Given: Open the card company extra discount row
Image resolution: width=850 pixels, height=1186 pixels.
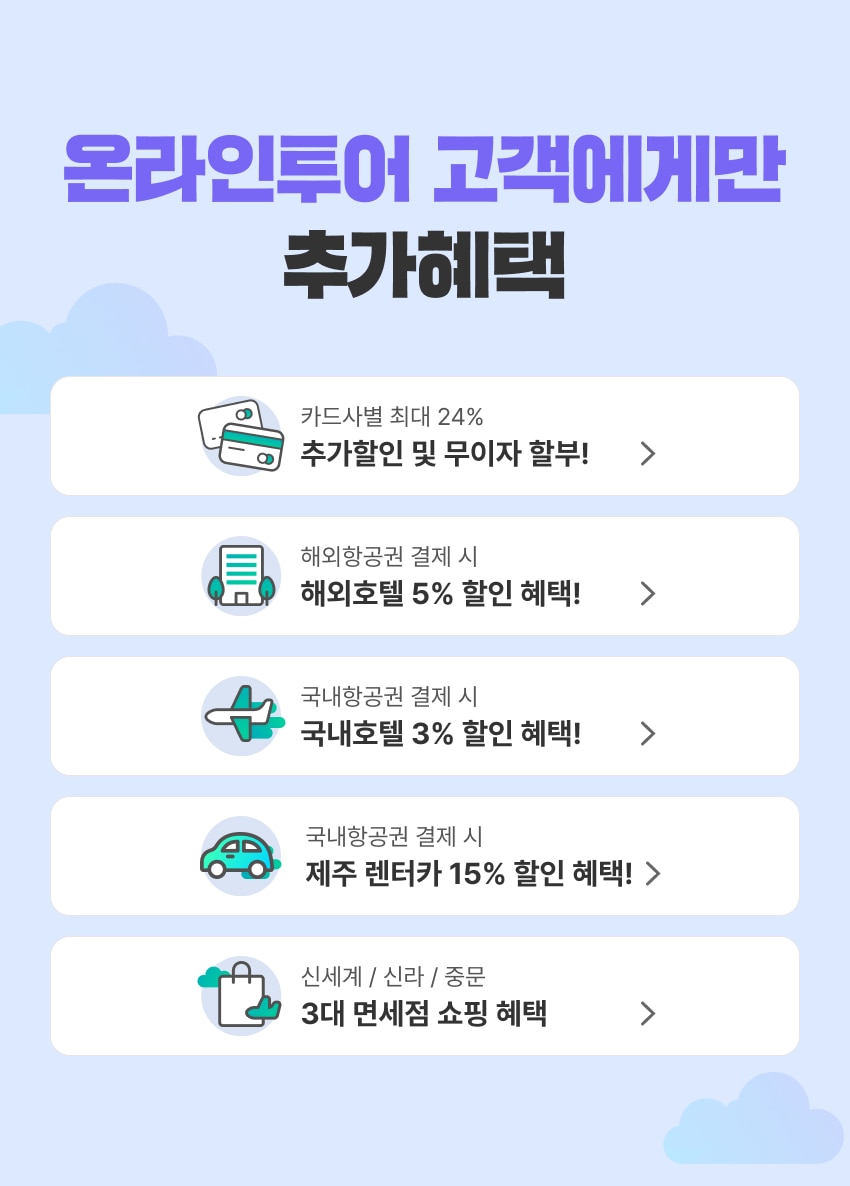Looking at the screenshot, I should [x=425, y=436].
